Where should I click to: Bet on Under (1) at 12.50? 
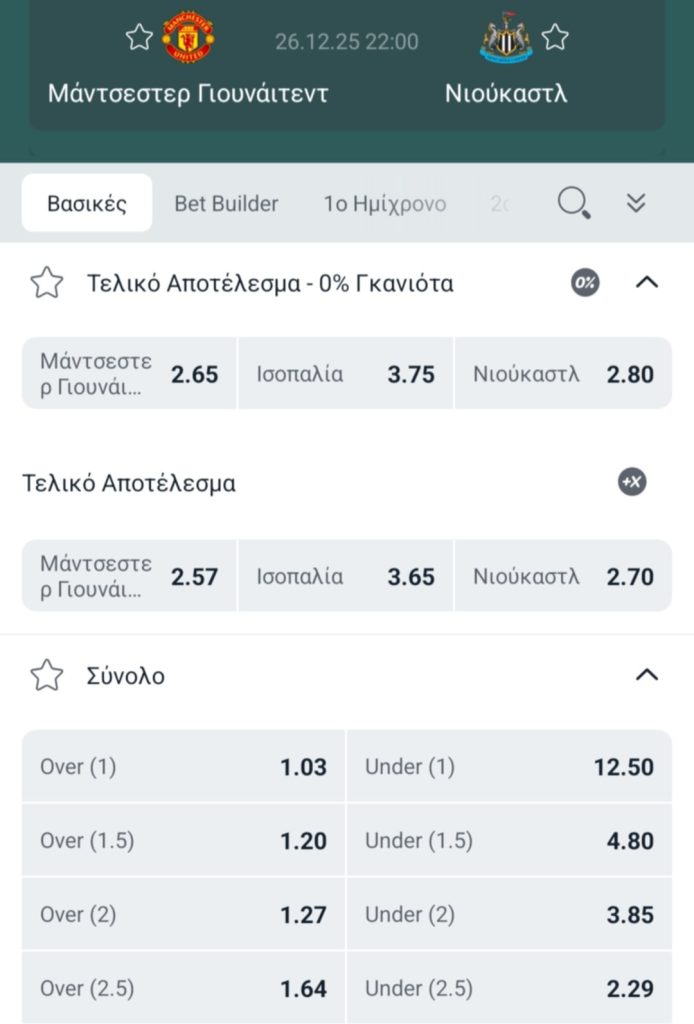(x=509, y=767)
